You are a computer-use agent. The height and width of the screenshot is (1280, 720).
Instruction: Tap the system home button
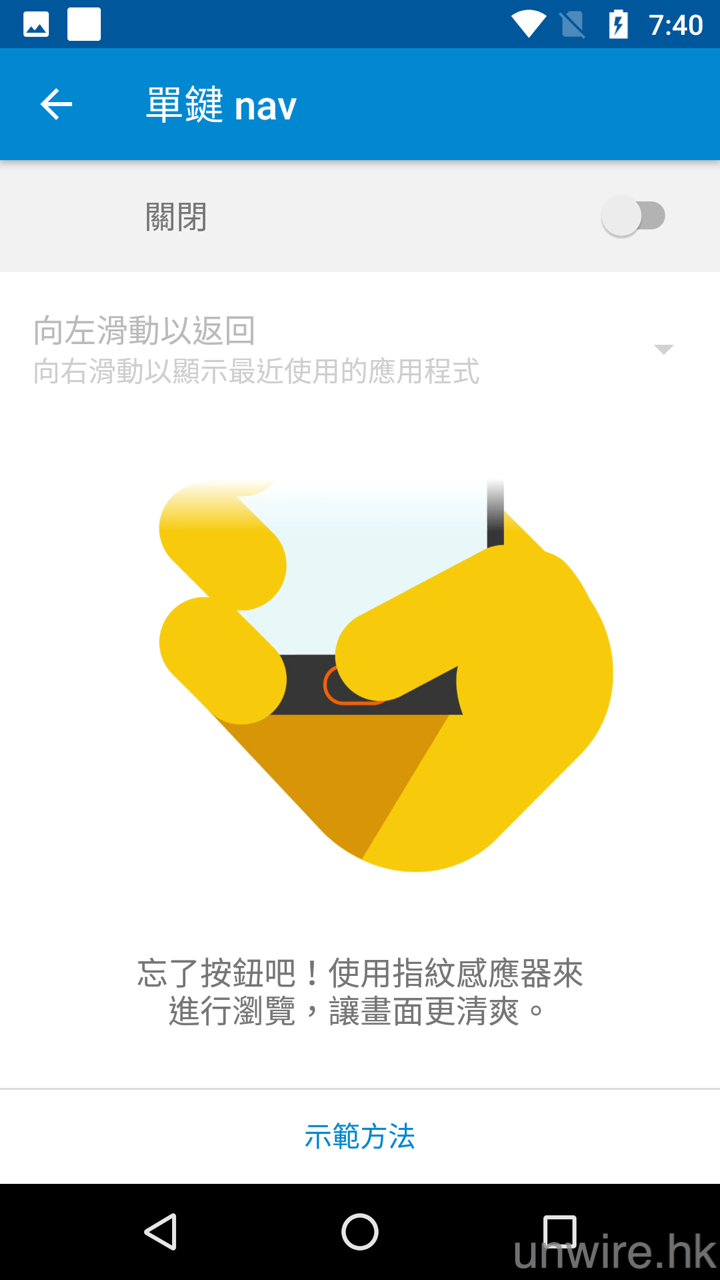point(360,1232)
